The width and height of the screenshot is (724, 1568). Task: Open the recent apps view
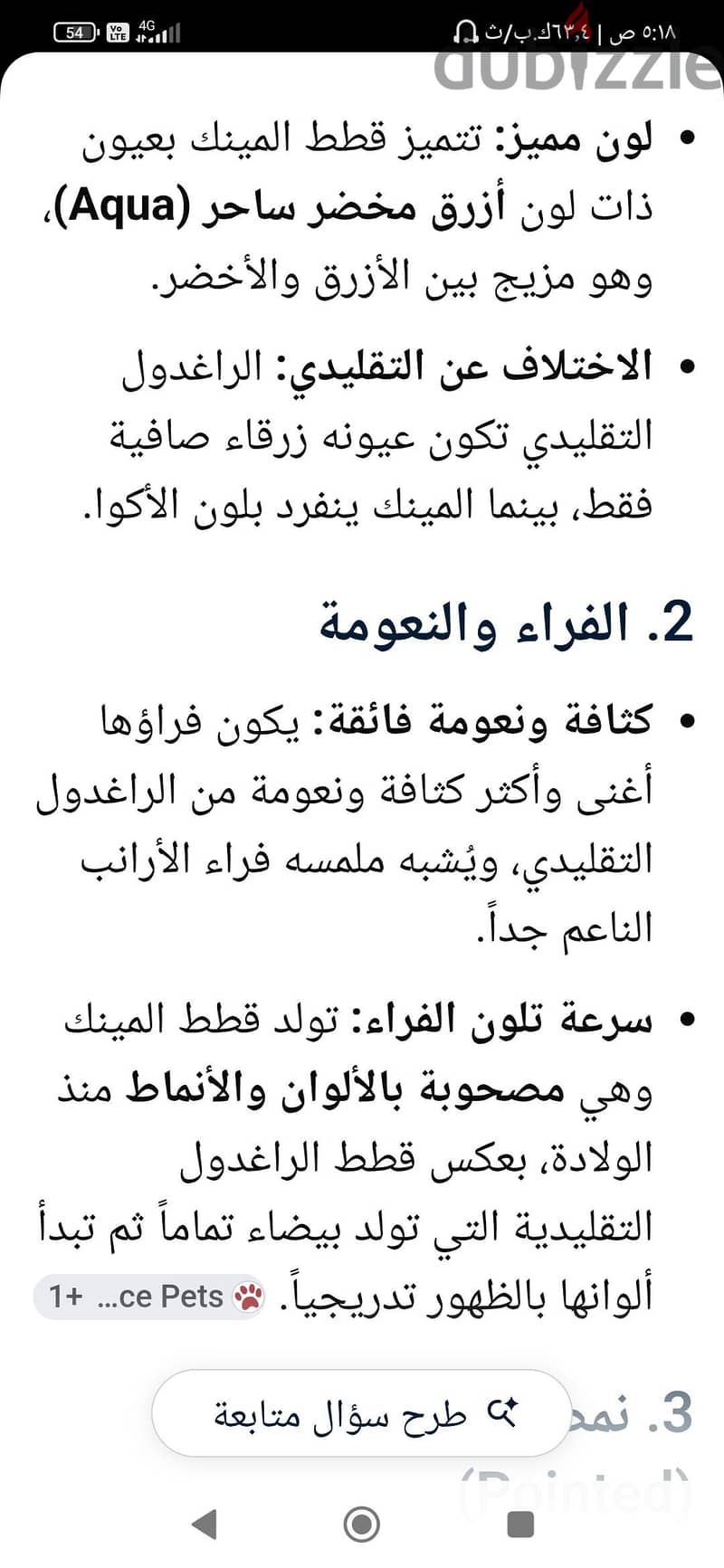(x=520, y=1525)
